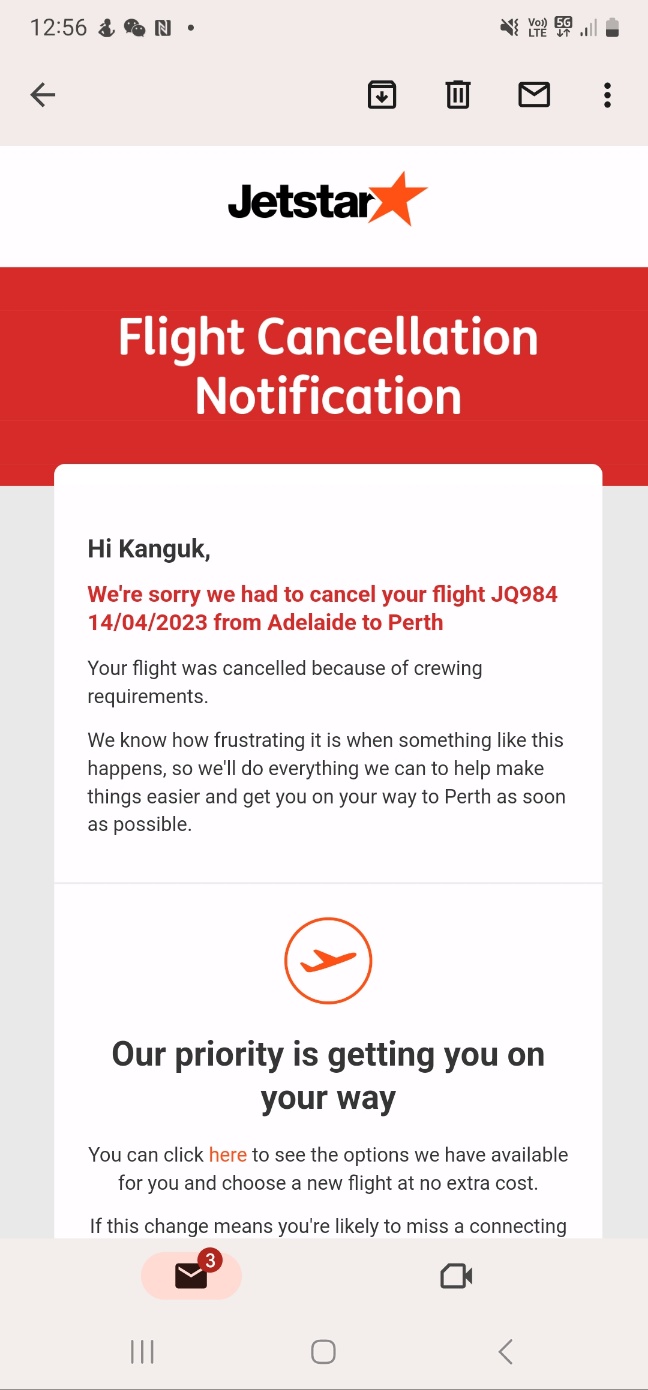Delete this email
This screenshot has width=648, height=1390.
(458, 95)
